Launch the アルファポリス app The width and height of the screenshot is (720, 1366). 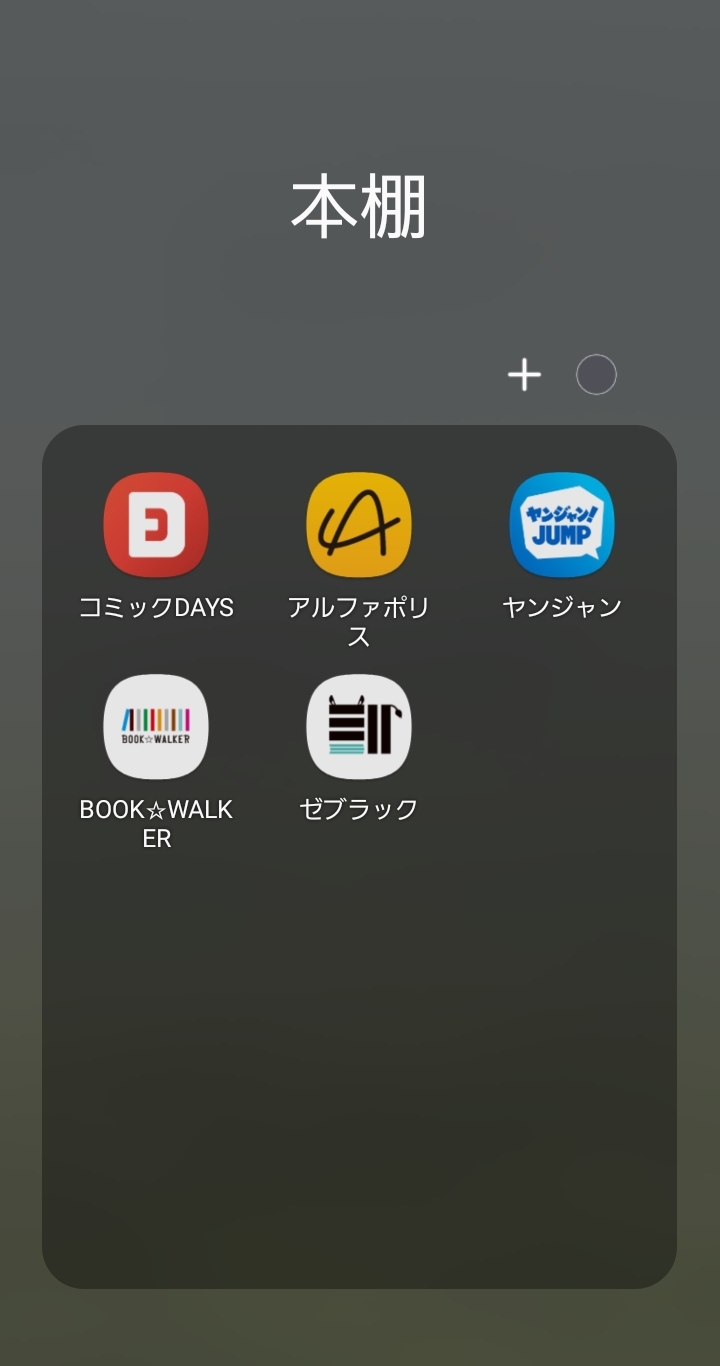point(359,525)
